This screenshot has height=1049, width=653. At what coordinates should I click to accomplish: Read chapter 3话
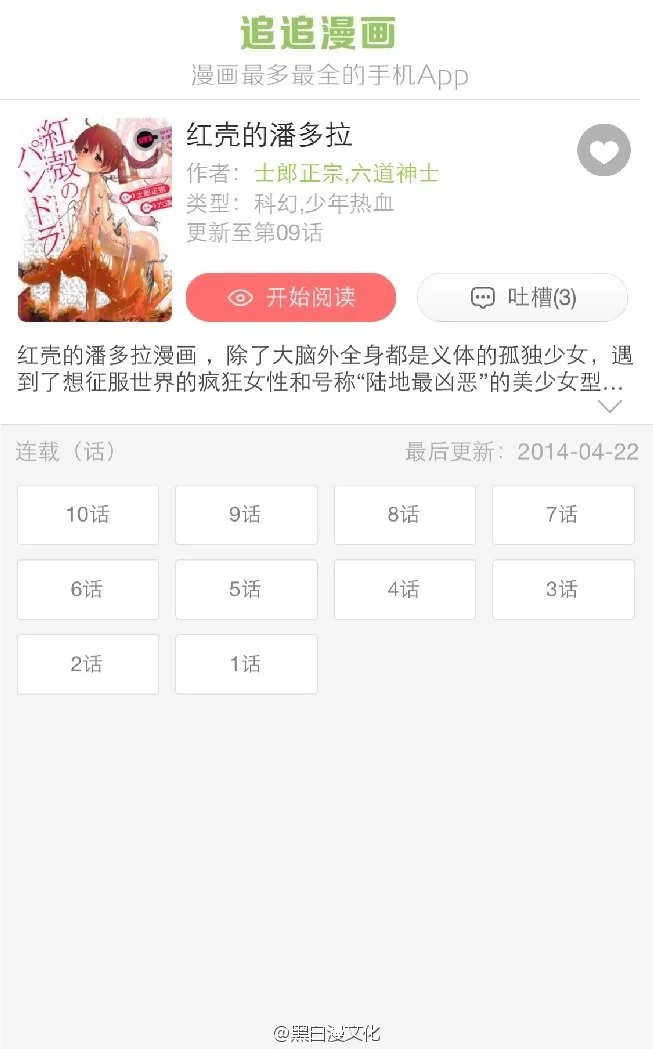[x=563, y=589]
